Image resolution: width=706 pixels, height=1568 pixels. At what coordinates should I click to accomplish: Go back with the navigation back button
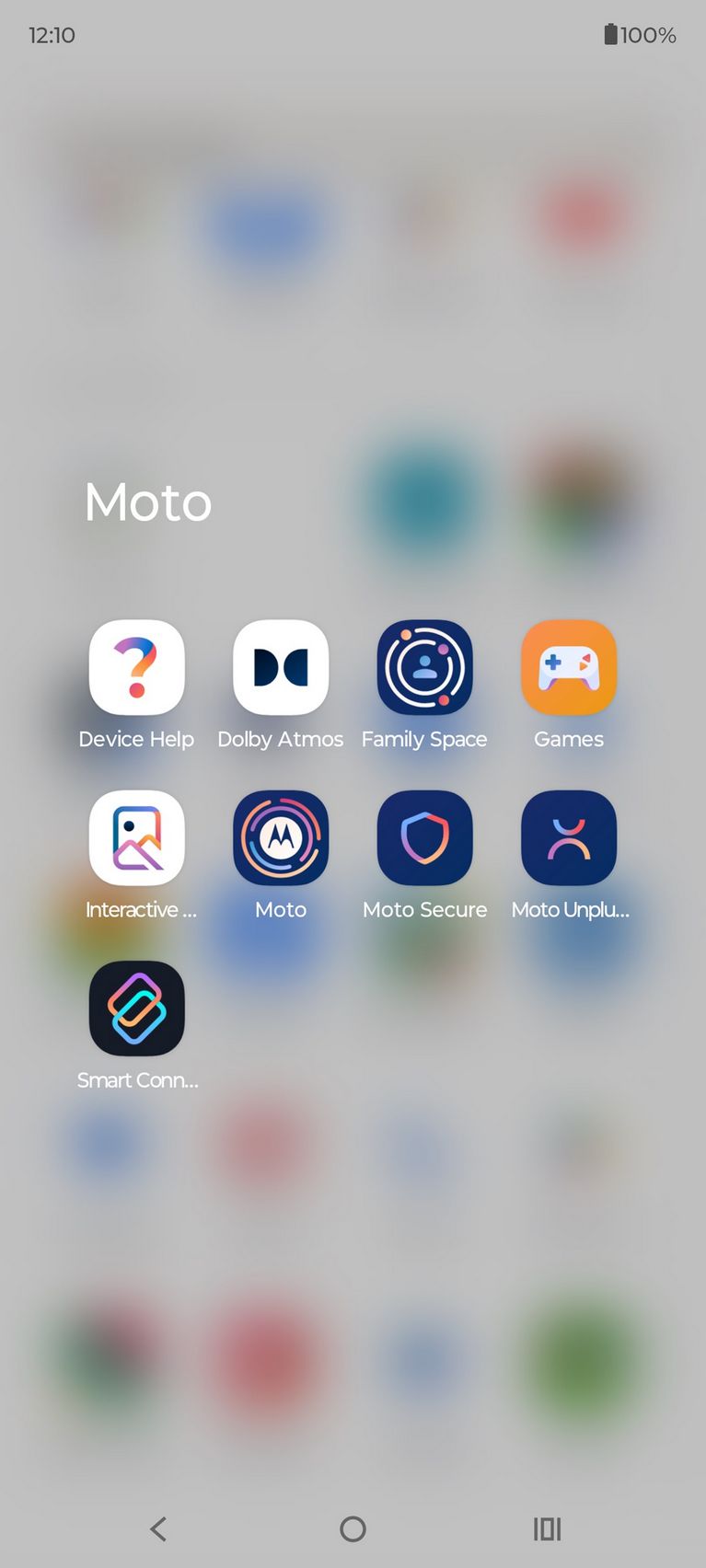click(158, 1529)
